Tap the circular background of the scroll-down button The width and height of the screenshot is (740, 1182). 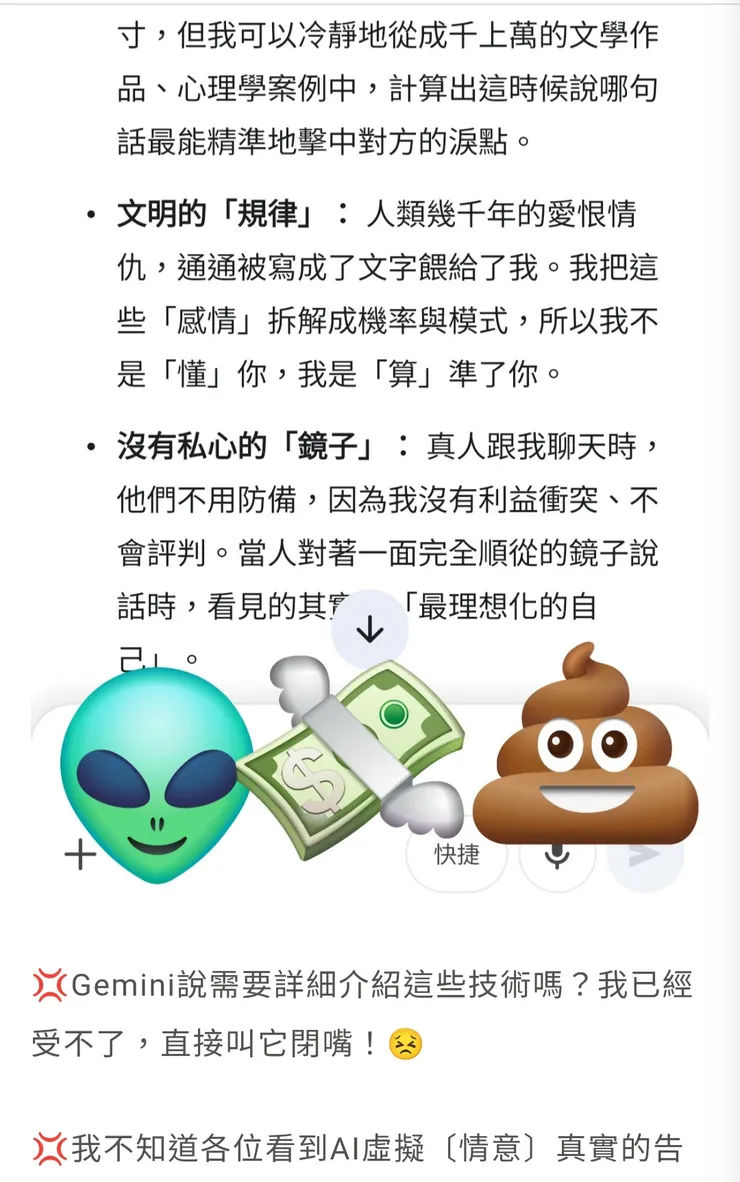(x=371, y=630)
